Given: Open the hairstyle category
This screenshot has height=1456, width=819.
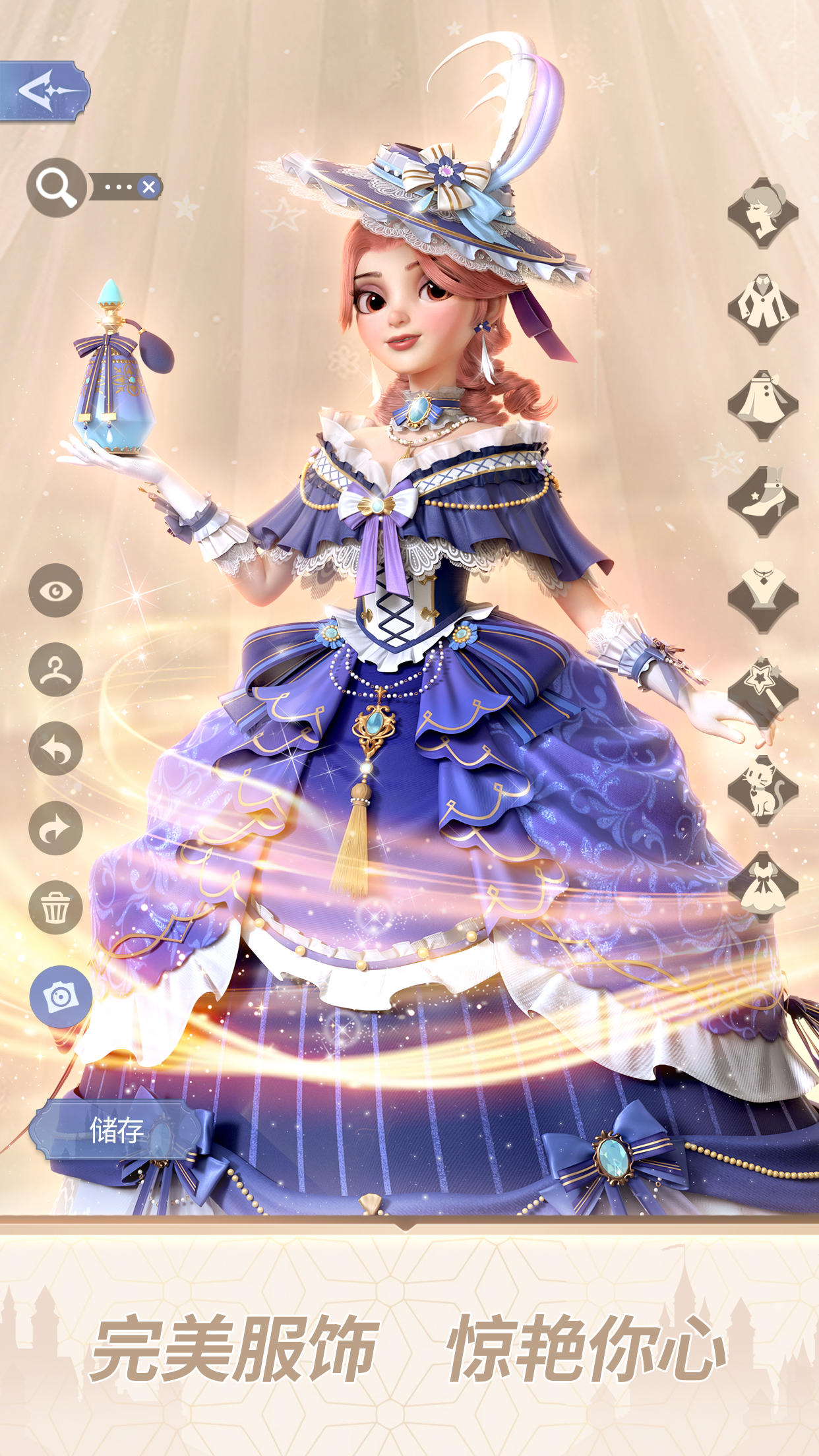Looking at the screenshot, I should [x=763, y=213].
